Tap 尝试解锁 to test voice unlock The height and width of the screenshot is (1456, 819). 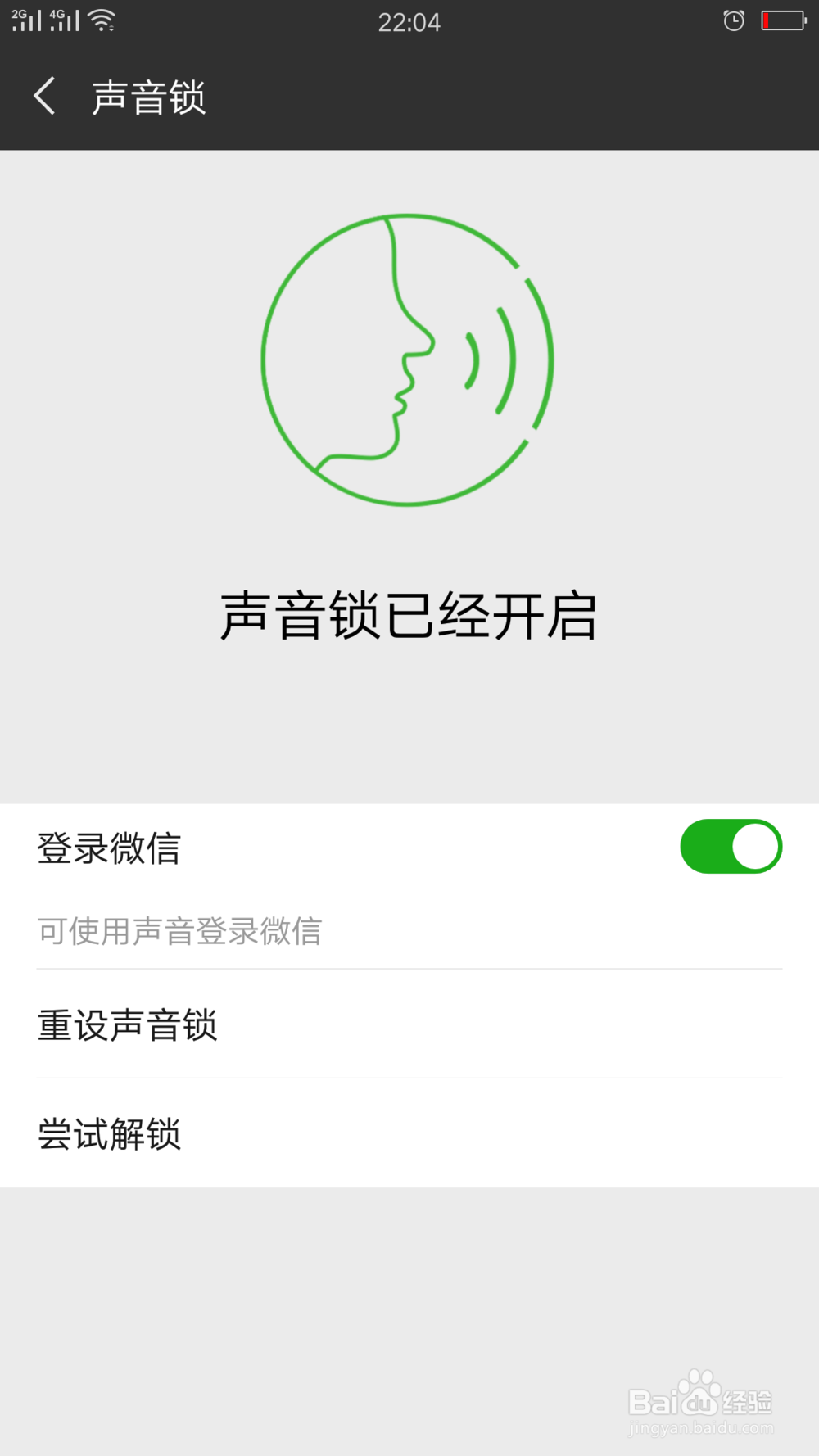click(x=110, y=1134)
